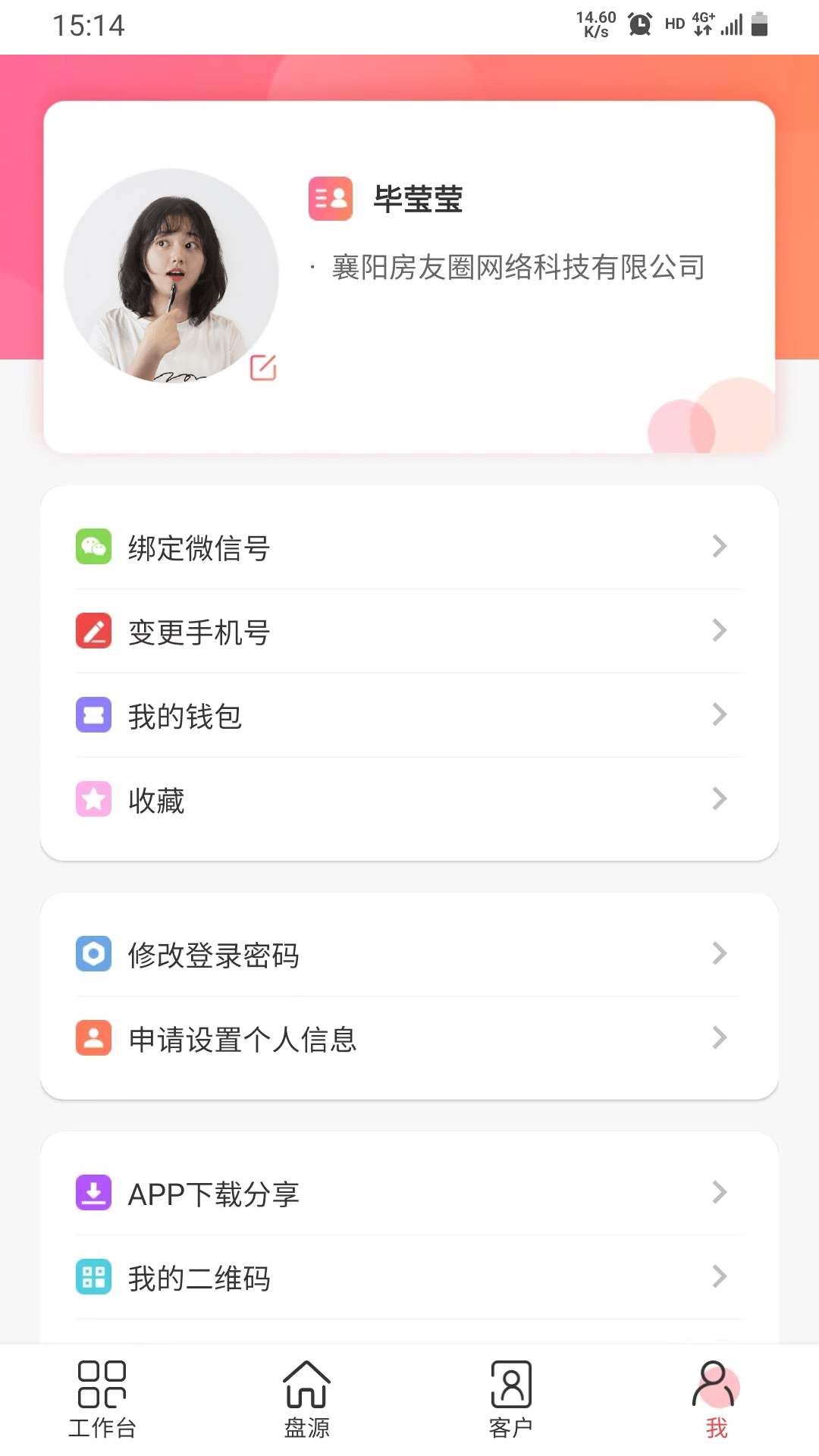The image size is (819, 1456).
Task: Select the 我 tab
Action: [716, 1399]
